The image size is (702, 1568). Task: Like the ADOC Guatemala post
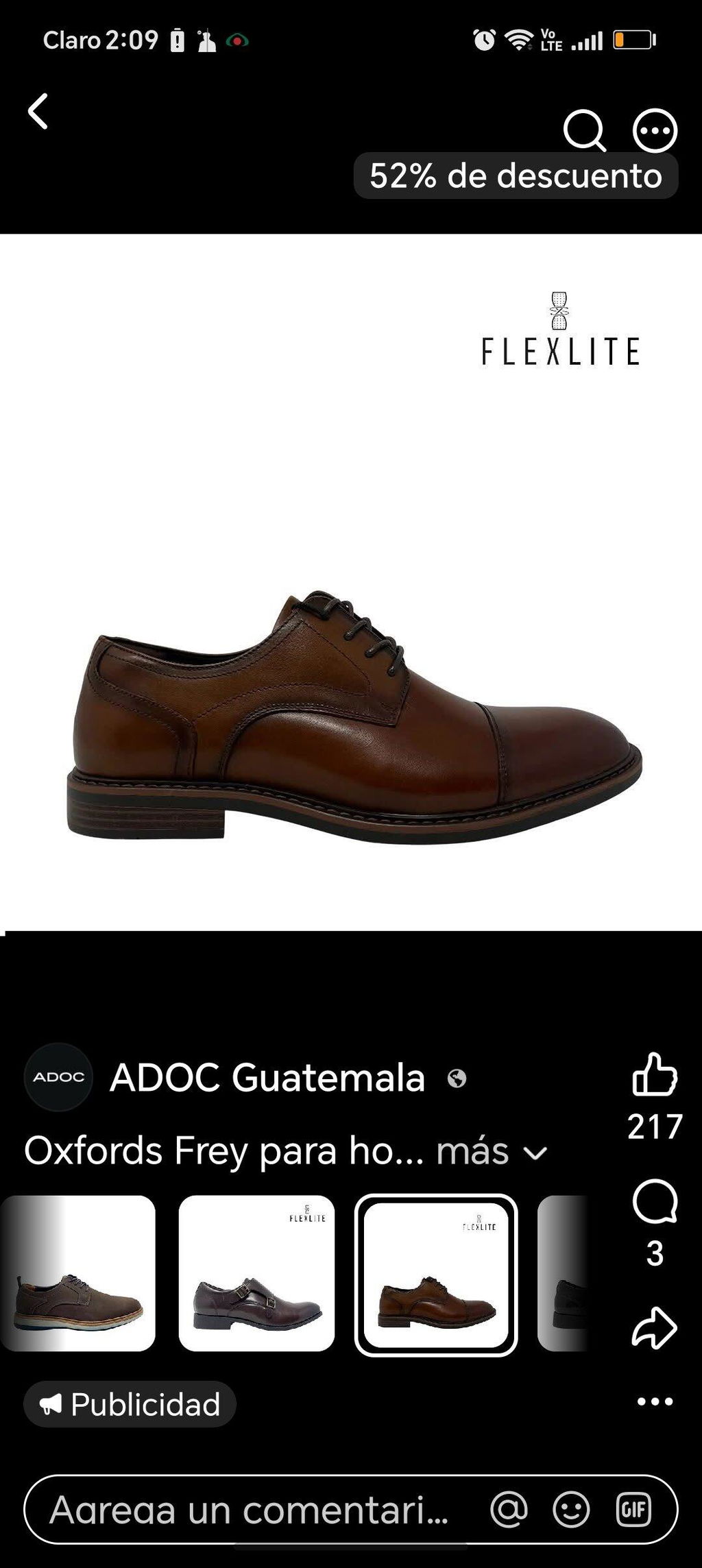(655, 1073)
